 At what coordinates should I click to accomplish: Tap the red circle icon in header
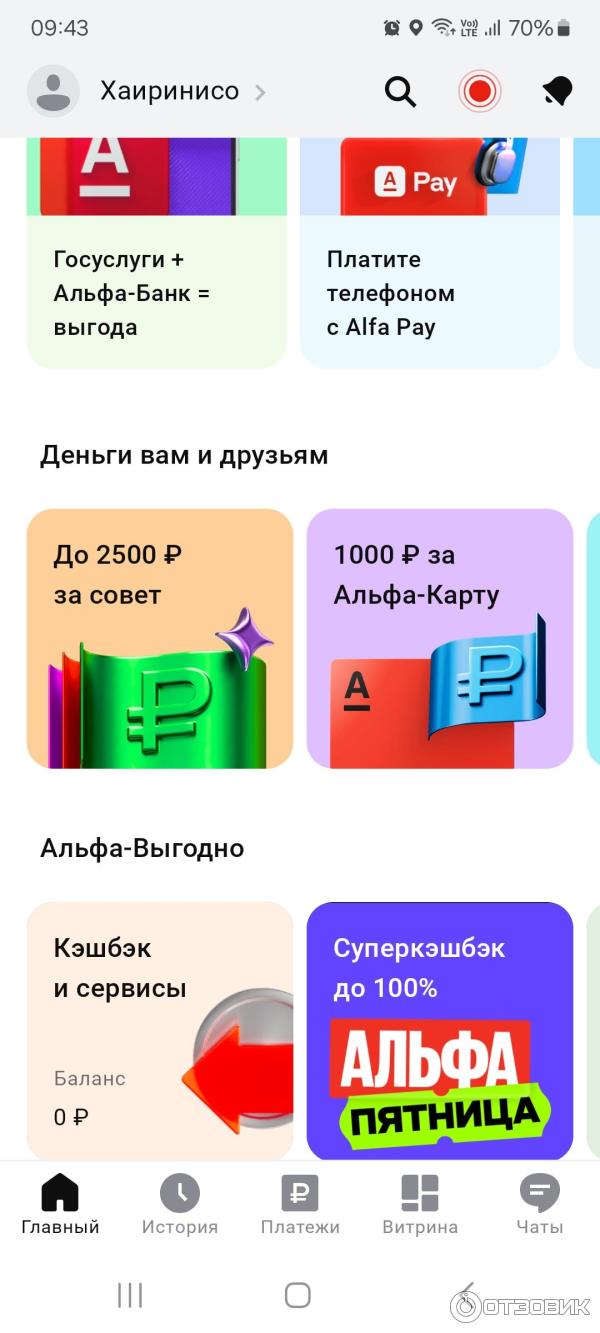[x=480, y=92]
